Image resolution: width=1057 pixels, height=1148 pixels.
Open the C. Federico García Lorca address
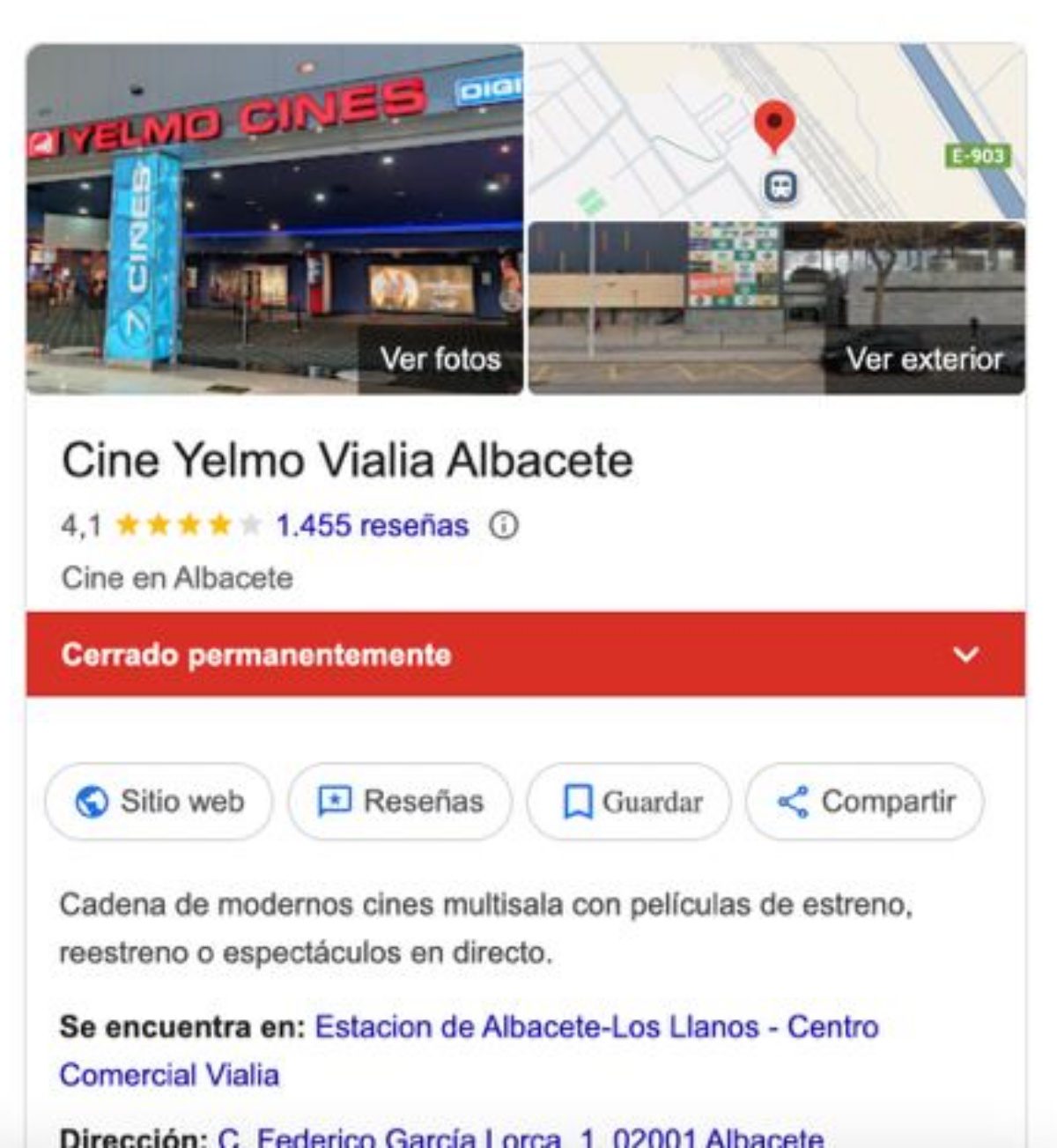click(520, 1137)
